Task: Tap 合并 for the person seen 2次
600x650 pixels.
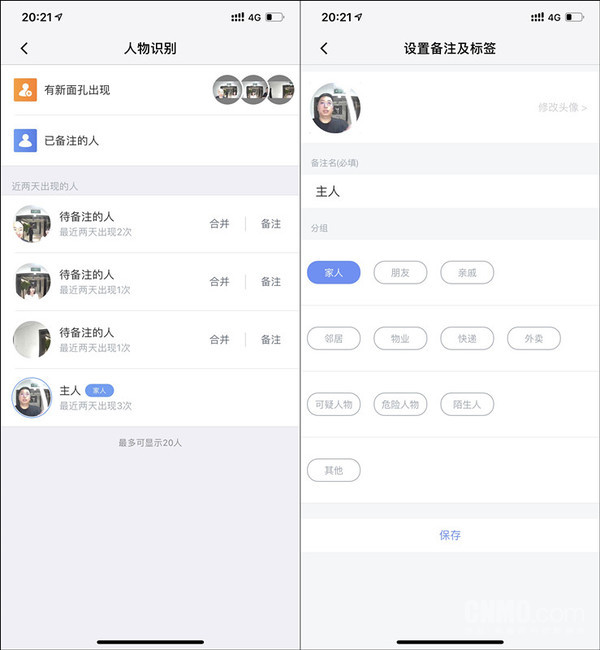Action: point(219,224)
